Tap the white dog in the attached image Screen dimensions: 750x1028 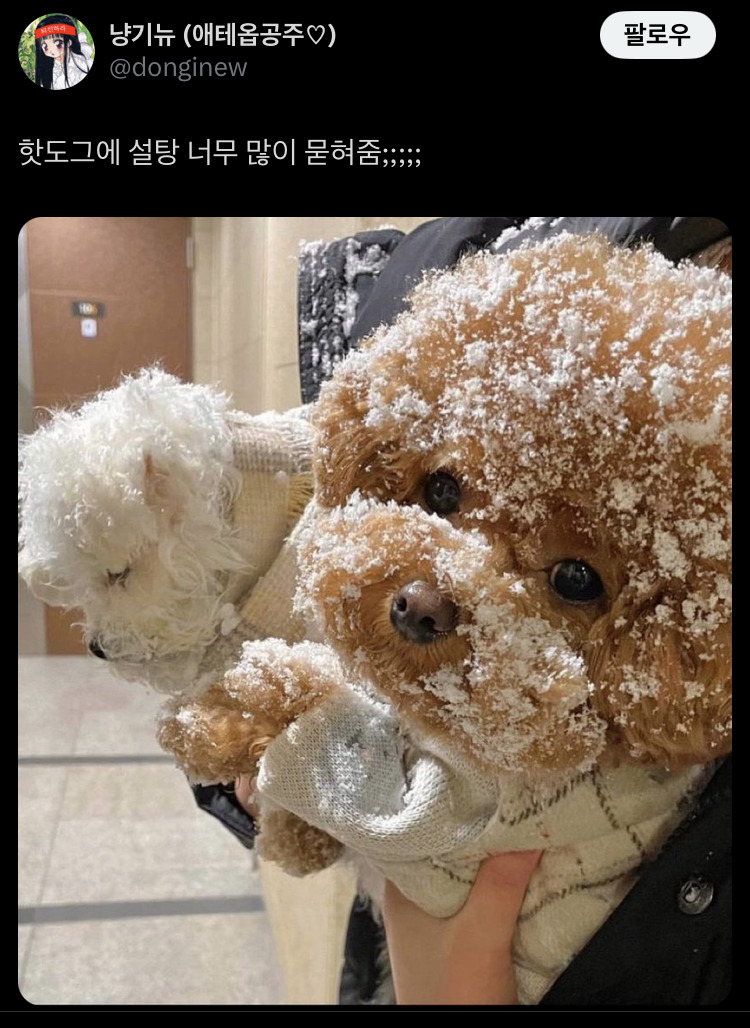point(130,540)
